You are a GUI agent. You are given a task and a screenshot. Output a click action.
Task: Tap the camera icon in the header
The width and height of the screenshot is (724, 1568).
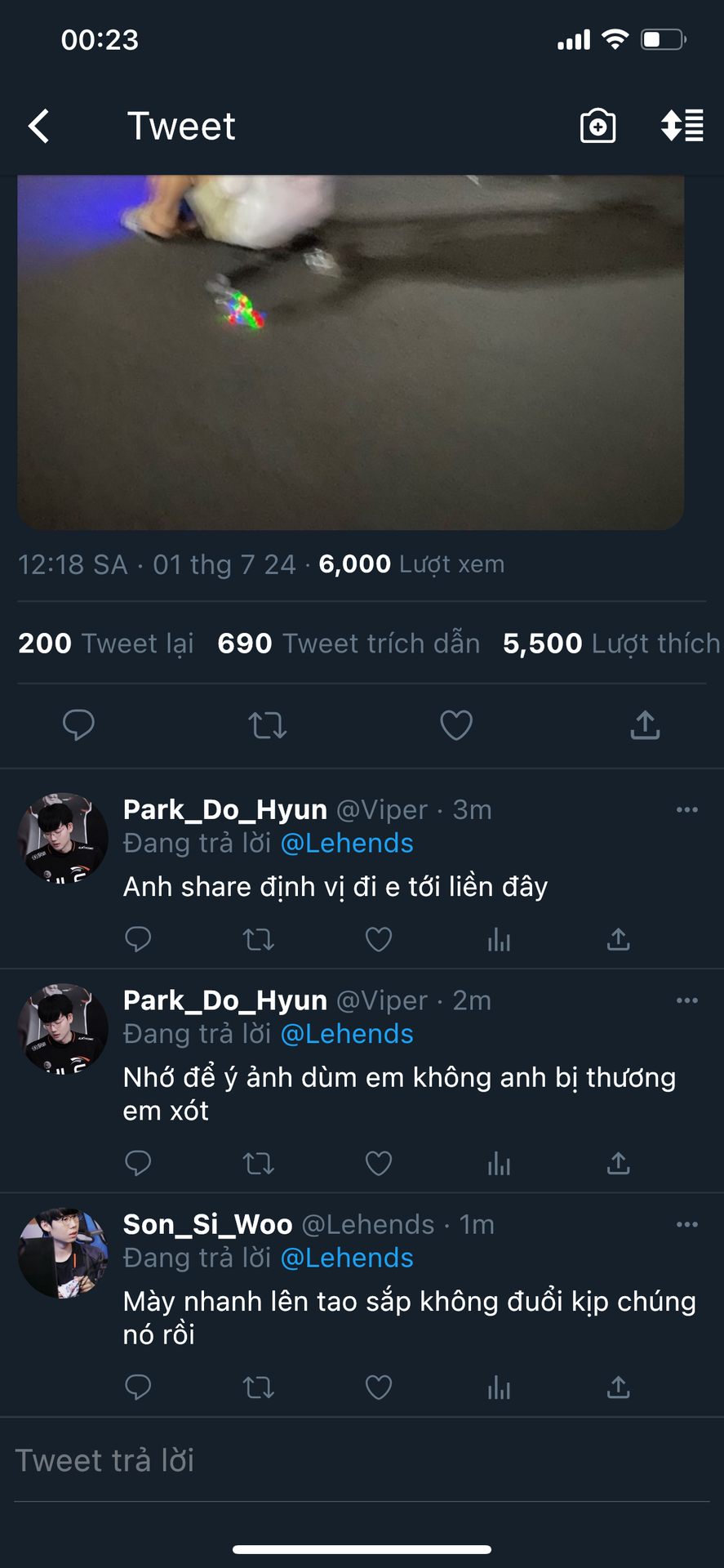(x=597, y=127)
